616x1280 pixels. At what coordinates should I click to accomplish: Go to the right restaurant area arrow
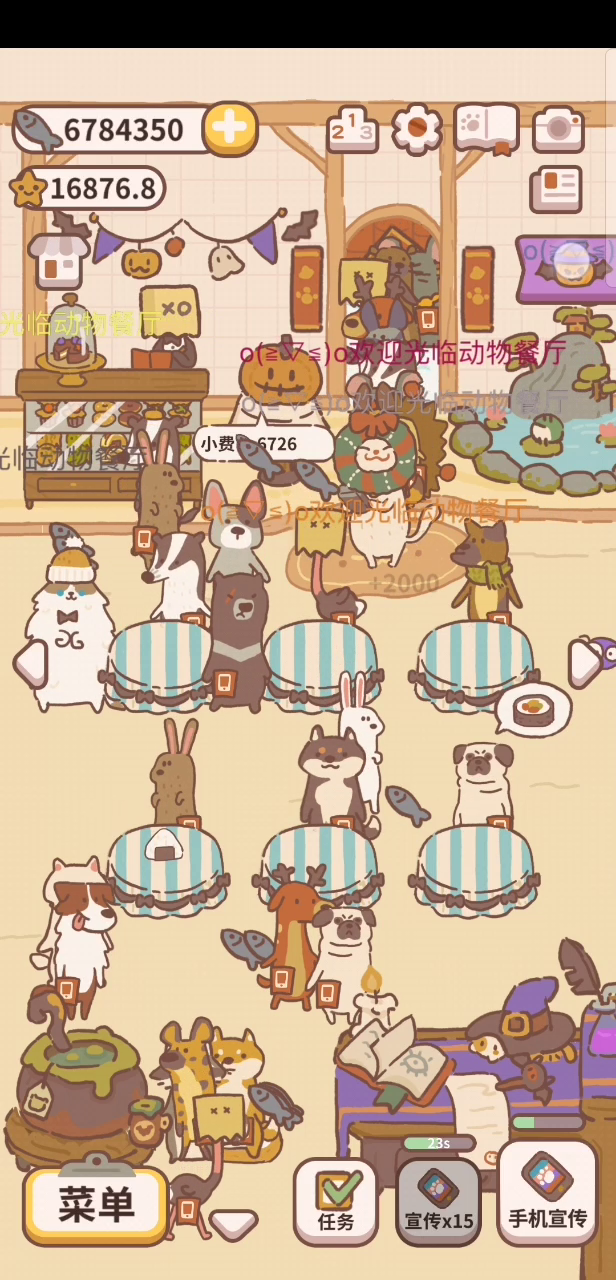point(585,664)
